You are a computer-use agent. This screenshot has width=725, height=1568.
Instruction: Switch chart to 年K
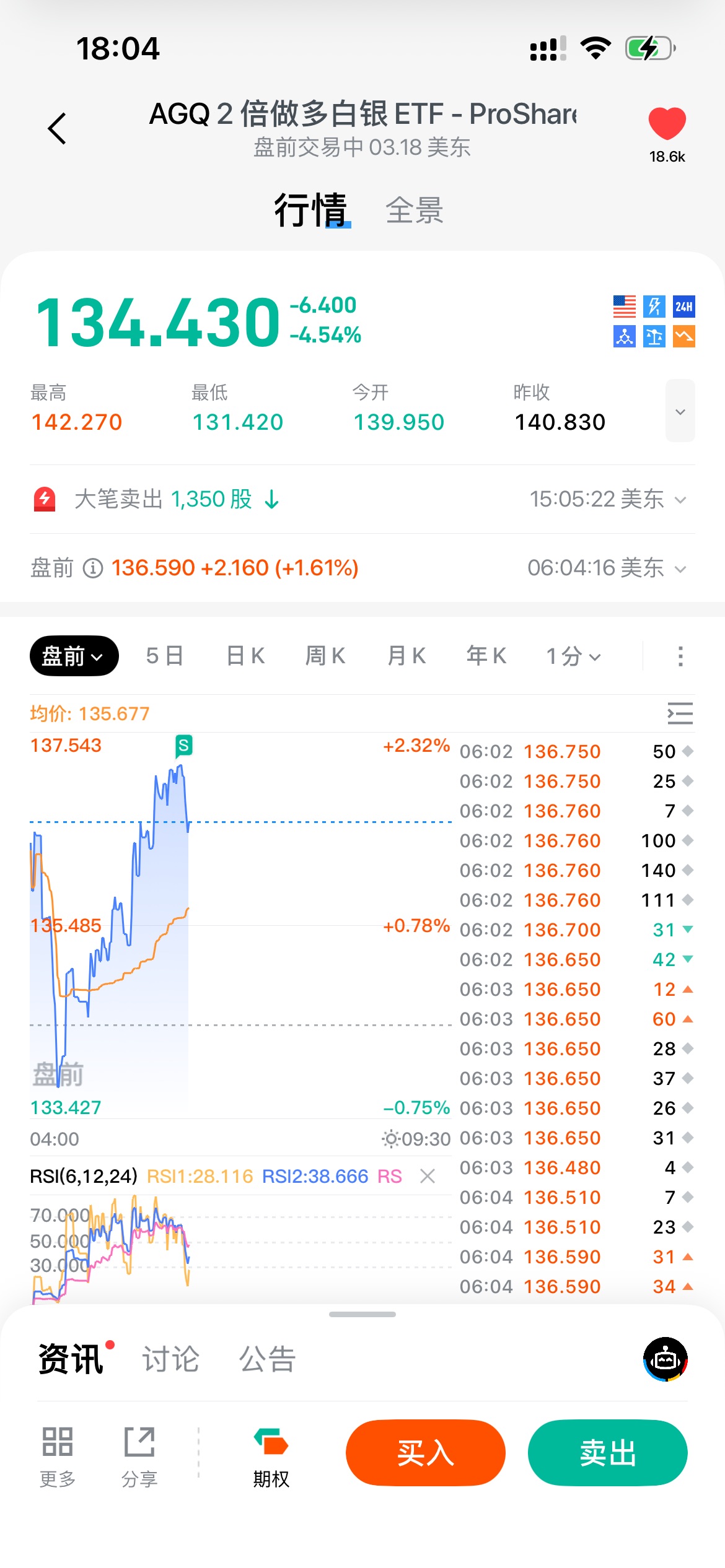486,656
